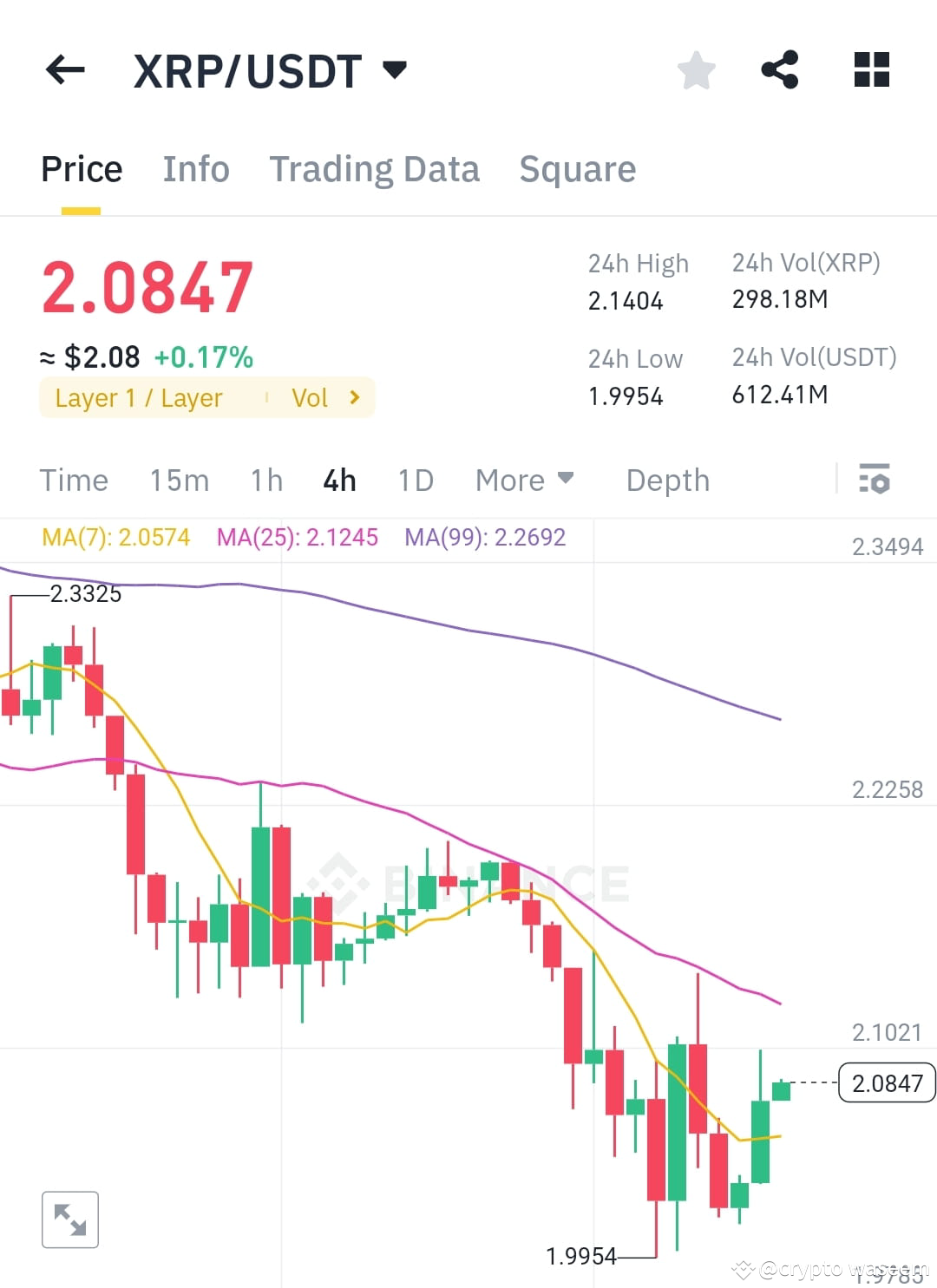Tap the back arrow to exit chart
The height and width of the screenshot is (1288, 937).
tap(65, 69)
